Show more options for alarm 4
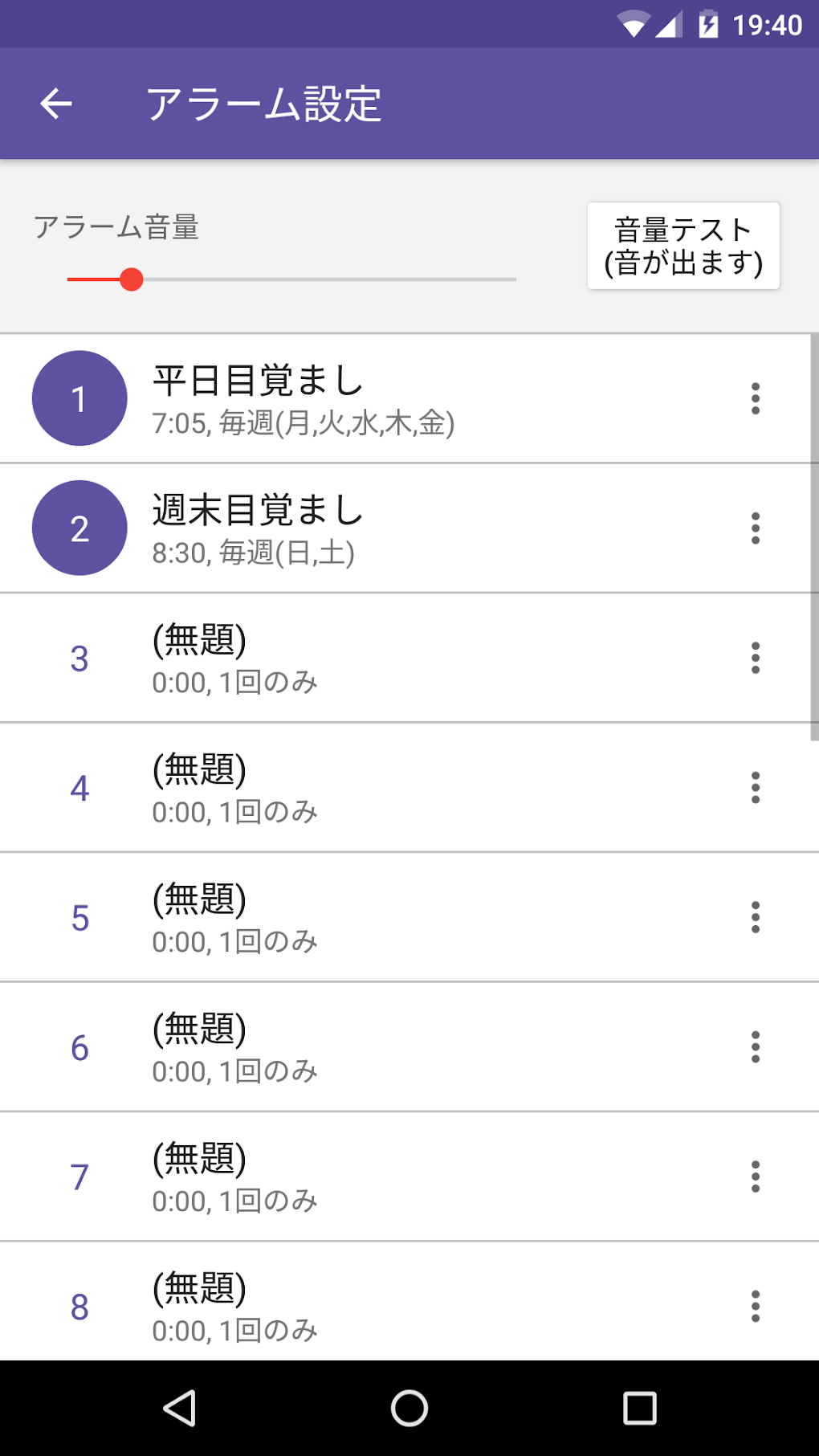This screenshot has width=819, height=1456. (x=755, y=788)
